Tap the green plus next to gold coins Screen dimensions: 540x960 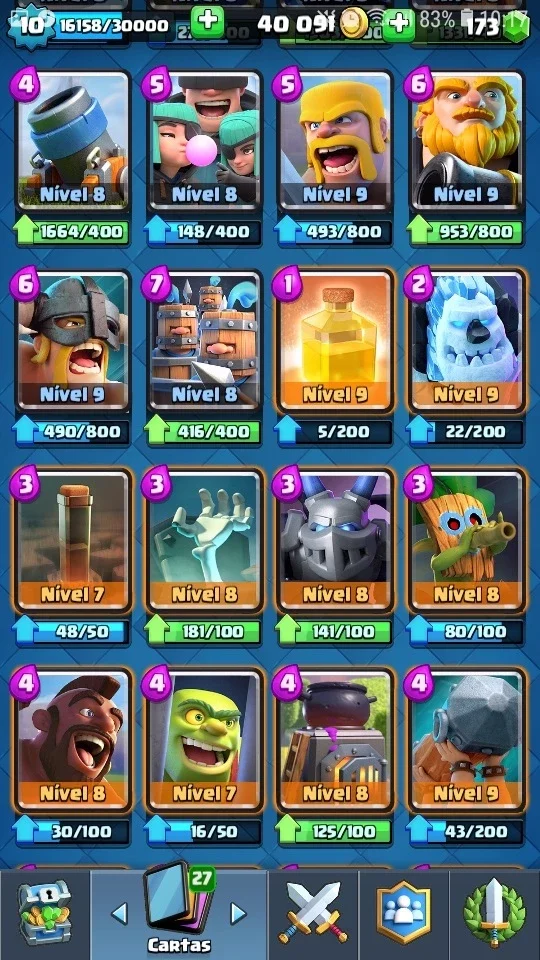coord(399,23)
